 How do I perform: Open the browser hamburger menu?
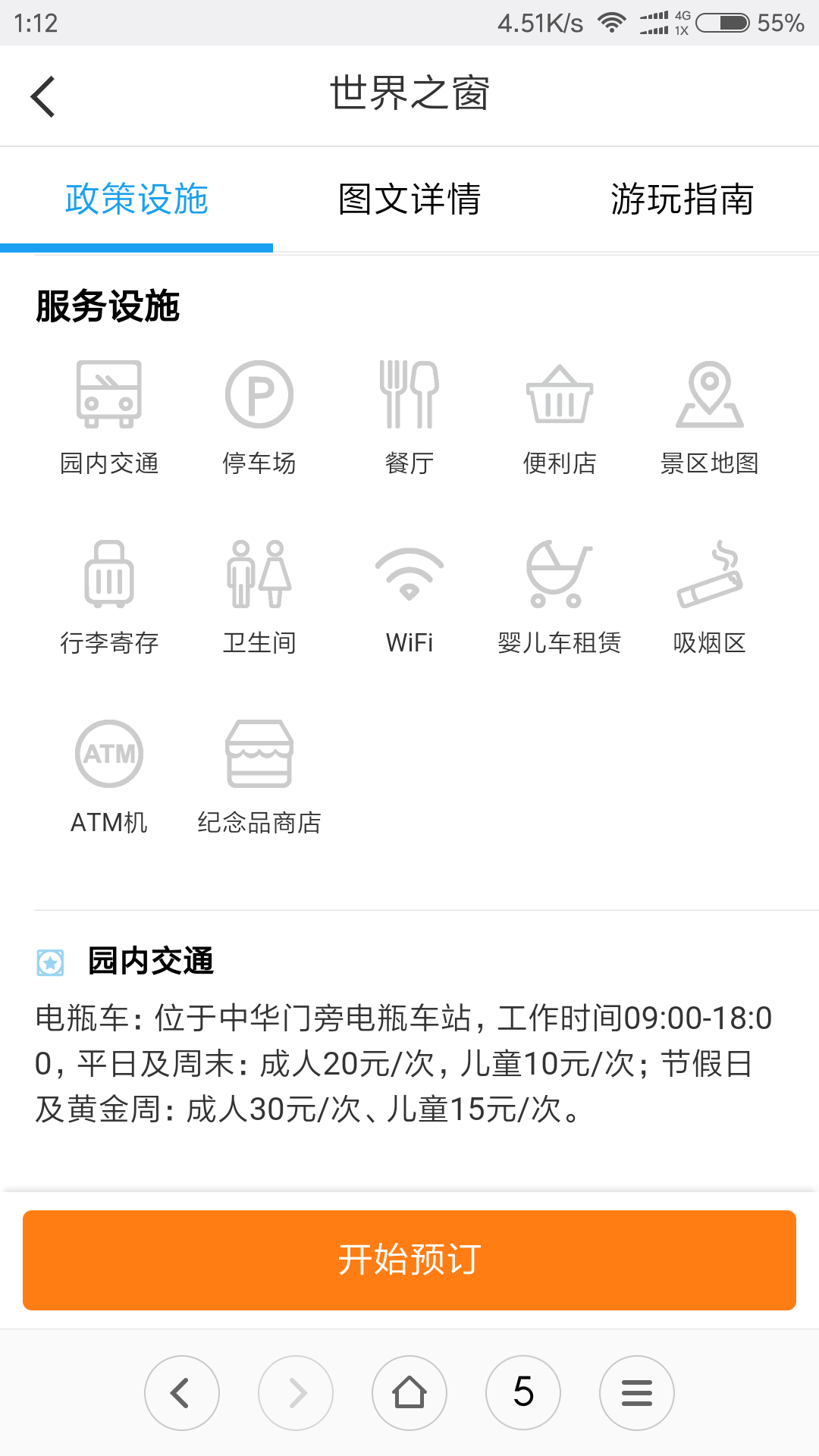tap(637, 1393)
